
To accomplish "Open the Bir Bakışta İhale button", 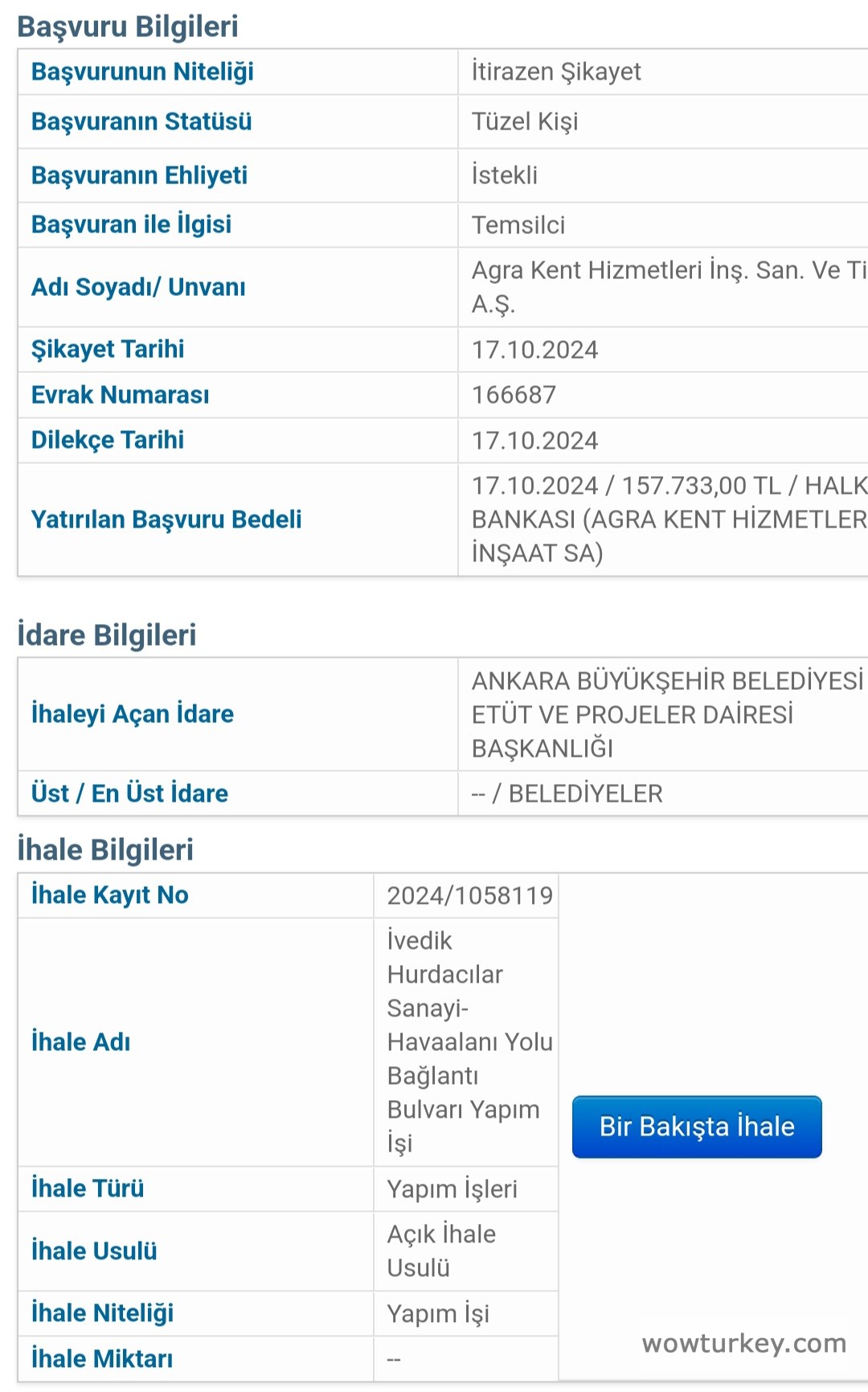I will (697, 1127).
